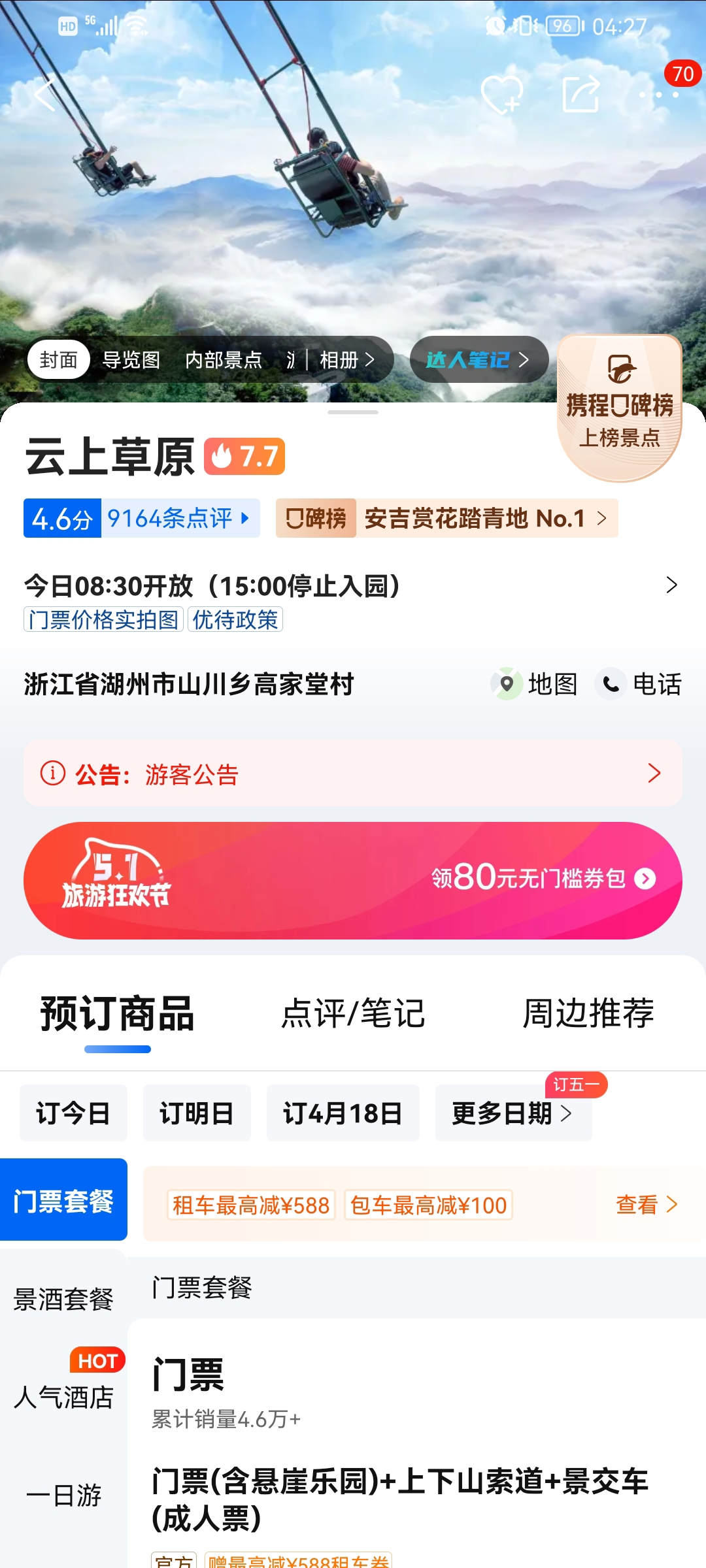Screen dimensions: 706x1568
Task: View the 门票价格实拍图 photos
Action: coord(103,619)
